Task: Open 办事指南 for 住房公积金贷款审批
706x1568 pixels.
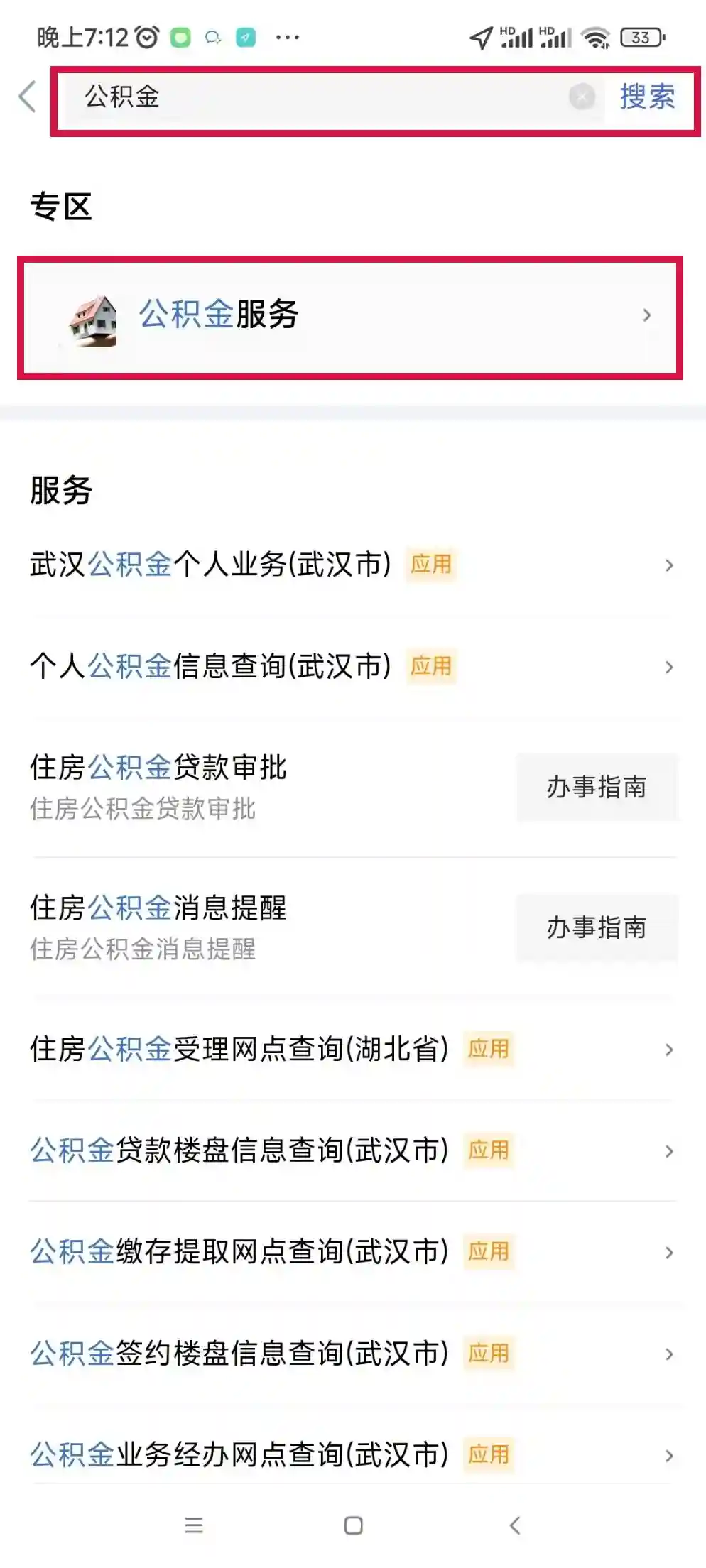Action: pos(596,788)
